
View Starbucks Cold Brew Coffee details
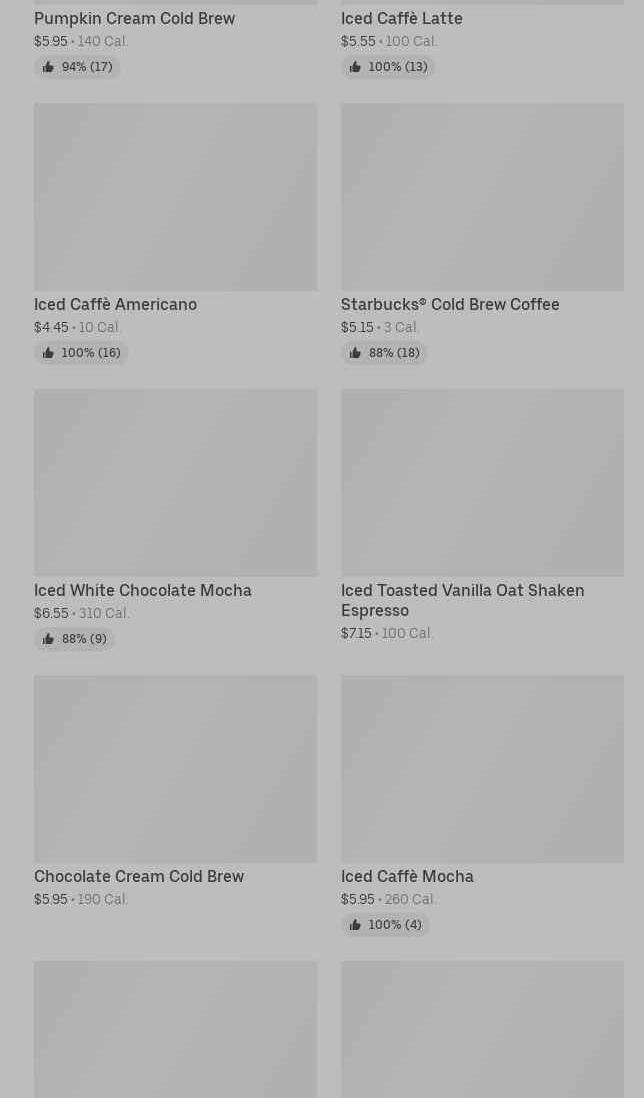tap(482, 233)
